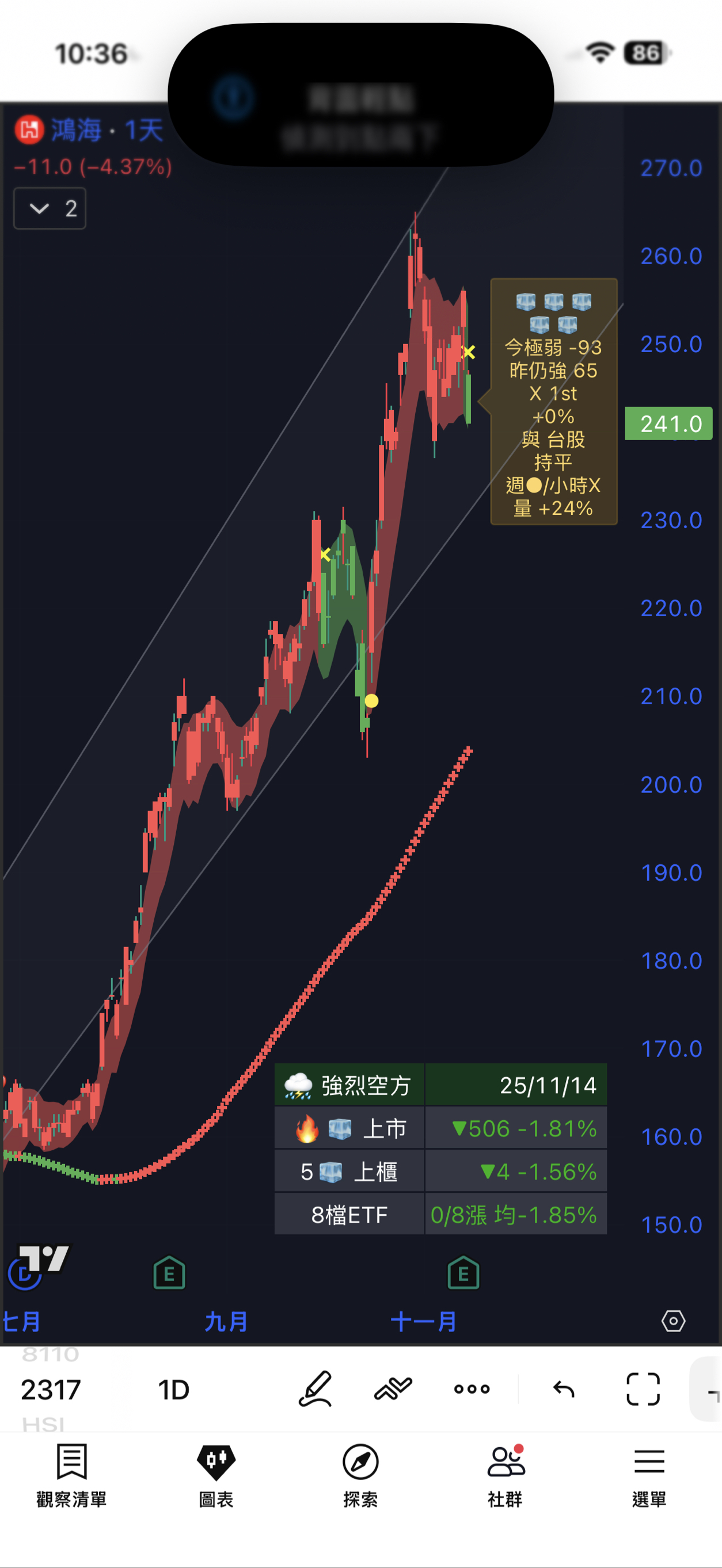The image size is (722, 1568).
Task: Switch to the 社群 tab
Action: click(x=505, y=1474)
